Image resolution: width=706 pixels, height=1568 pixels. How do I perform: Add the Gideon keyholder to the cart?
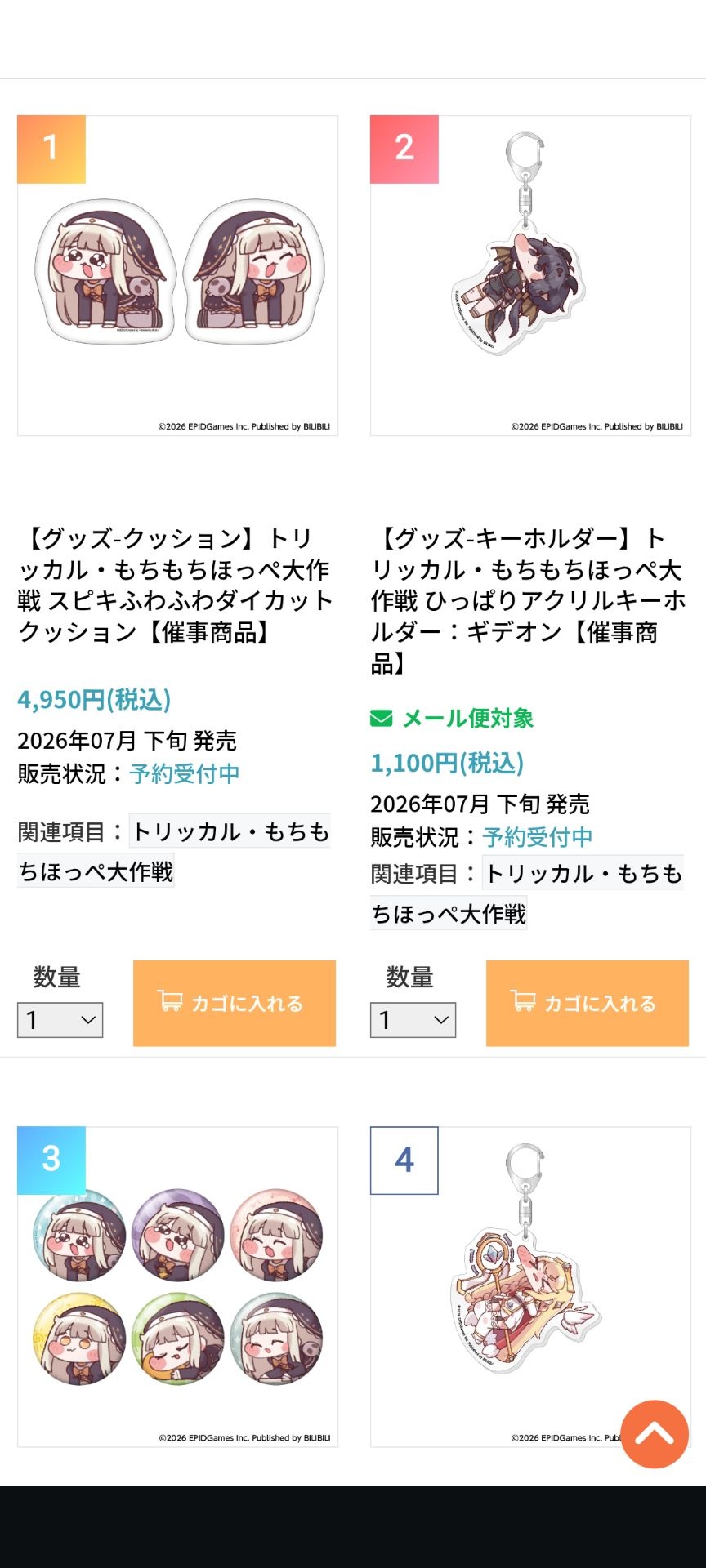point(588,1003)
